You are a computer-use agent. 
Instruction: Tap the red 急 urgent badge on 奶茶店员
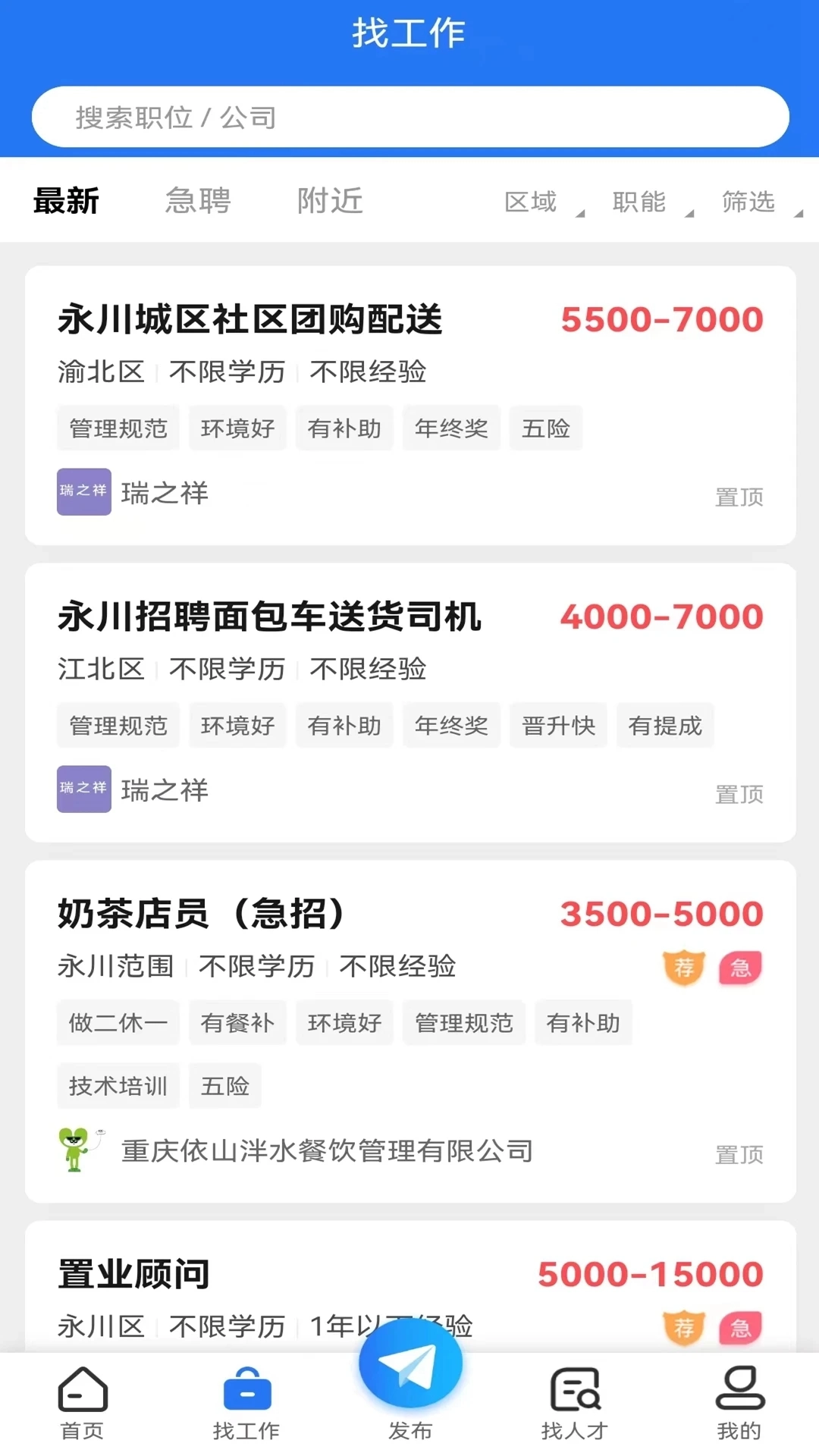pos(739,967)
